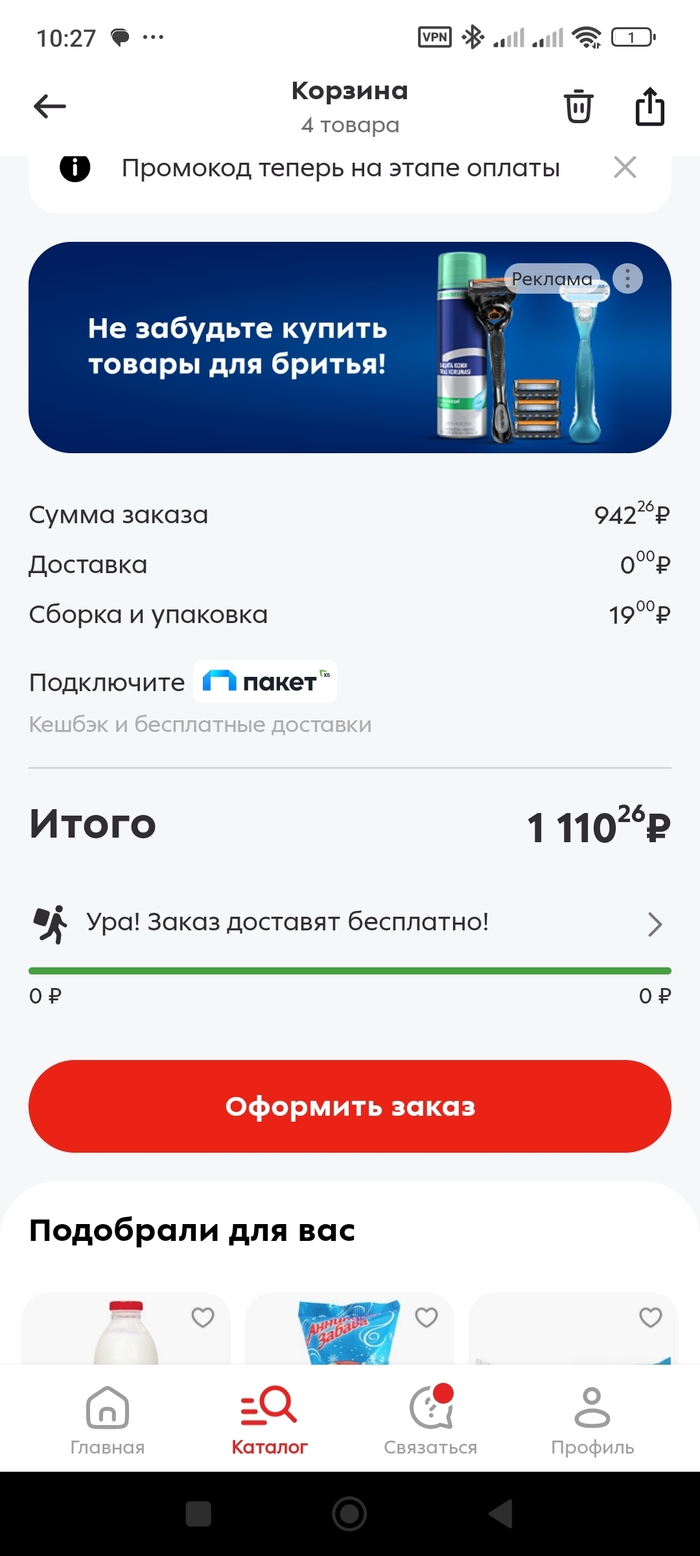This screenshot has width=700, height=1556.
Task: Open recent apps from navigation bar
Action: [x=198, y=1514]
